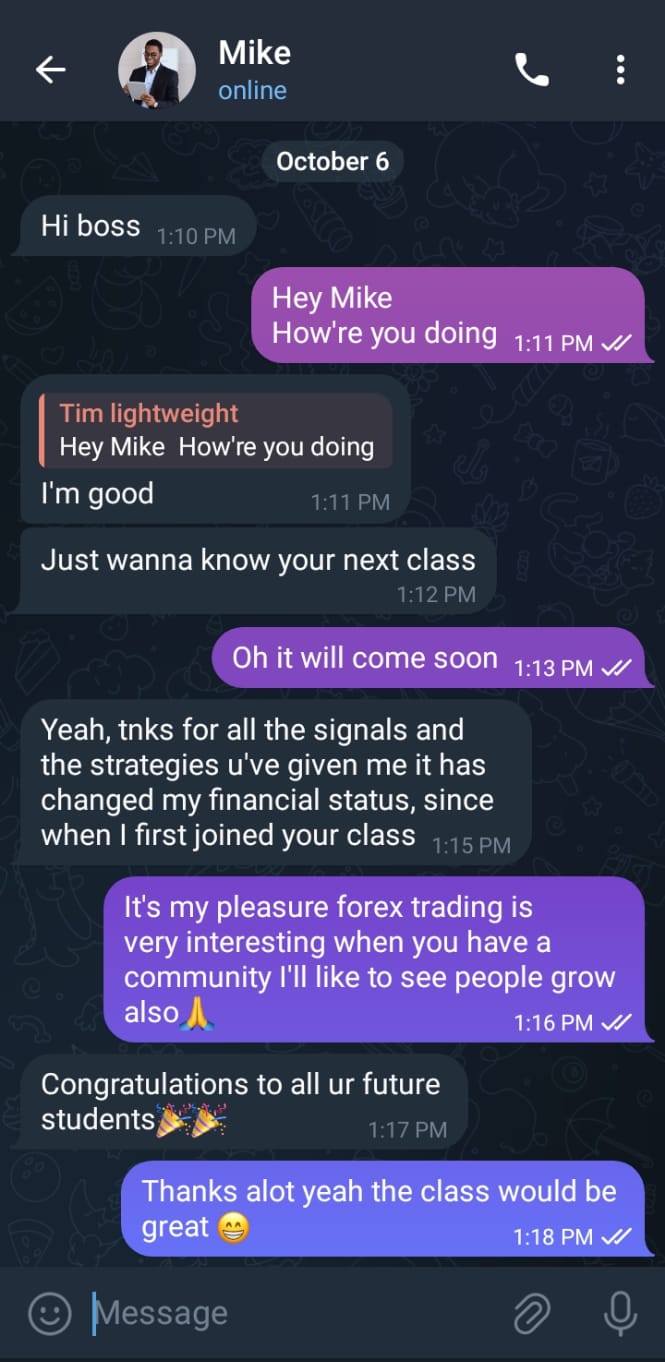
Task: View Mike's contact info from name
Action: 254,53
